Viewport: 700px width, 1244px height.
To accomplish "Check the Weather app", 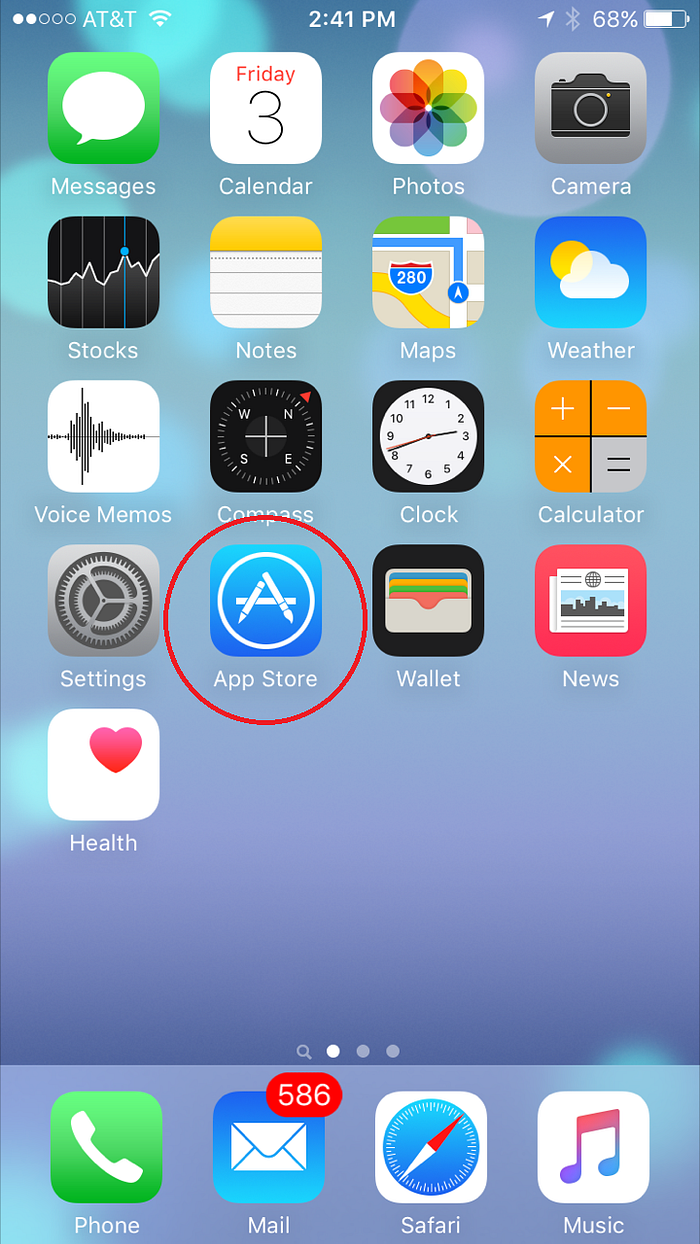I will [590, 272].
